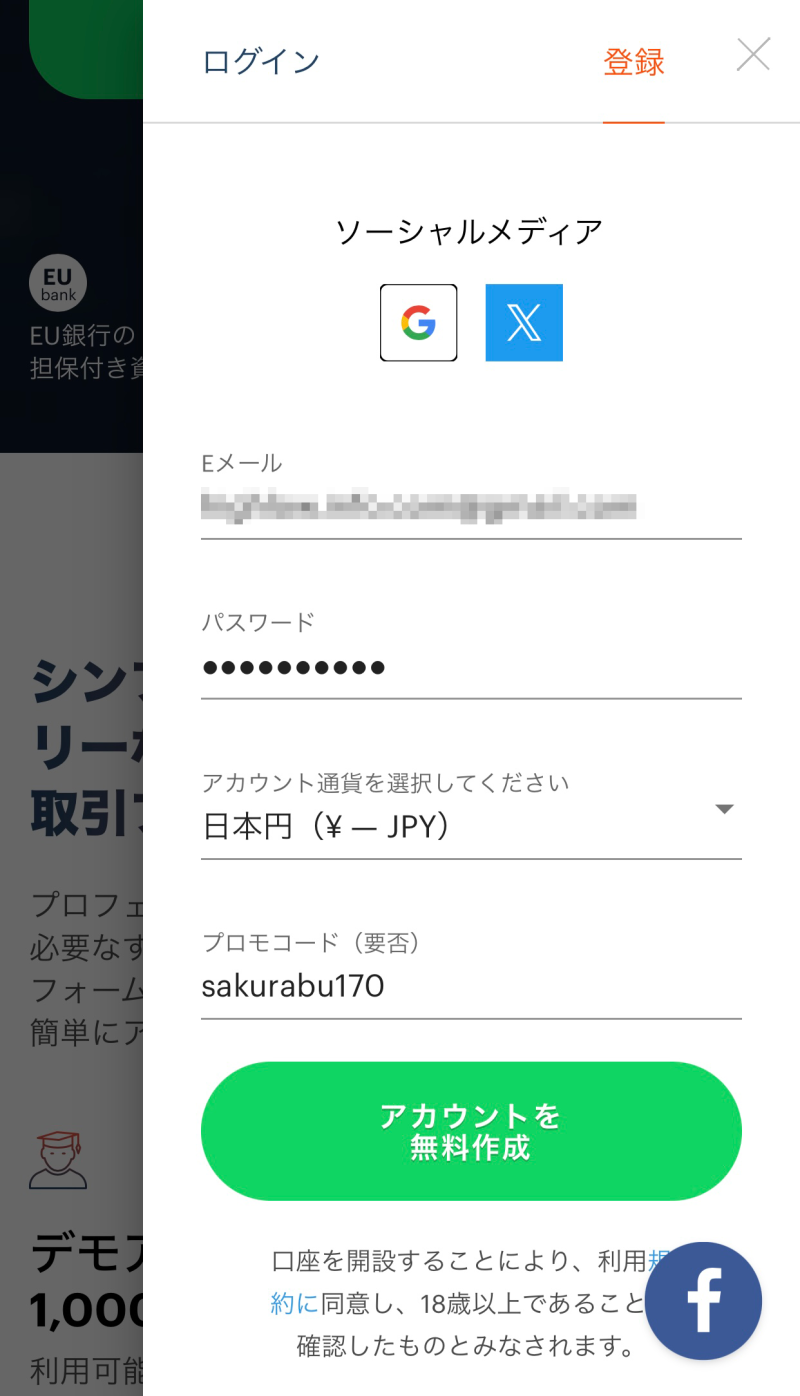The width and height of the screenshot is (800, 1396).
Task: Focus the パスワード field
Action: tap(470, 667)
